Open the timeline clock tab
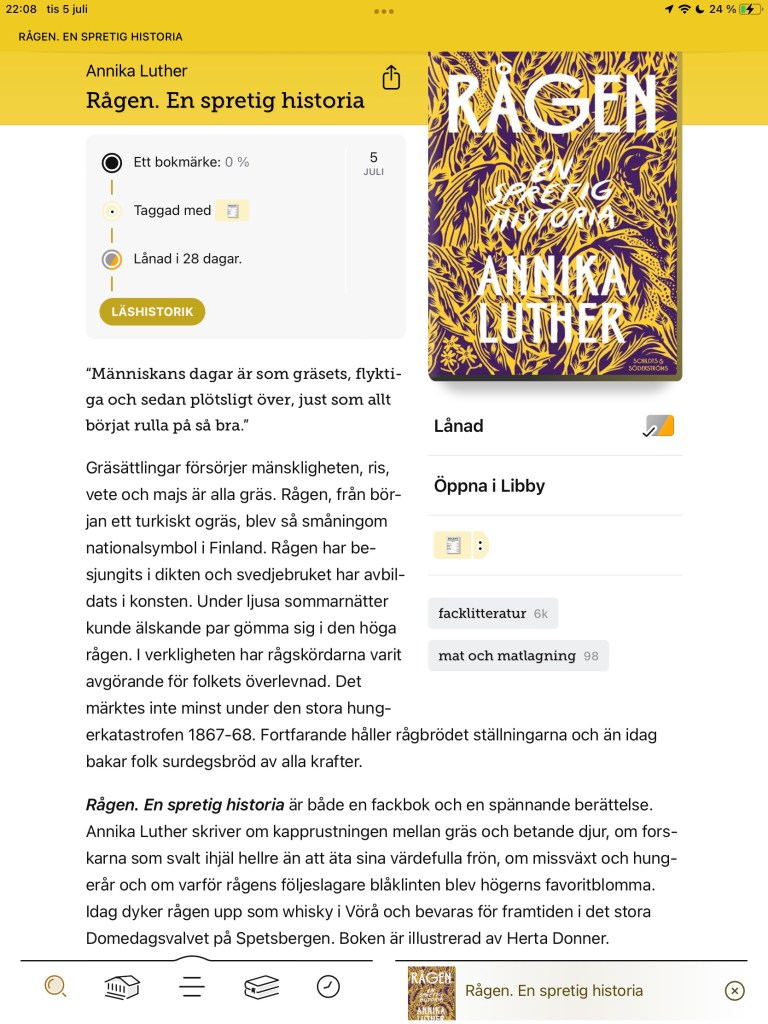 [x=328, y=987]
